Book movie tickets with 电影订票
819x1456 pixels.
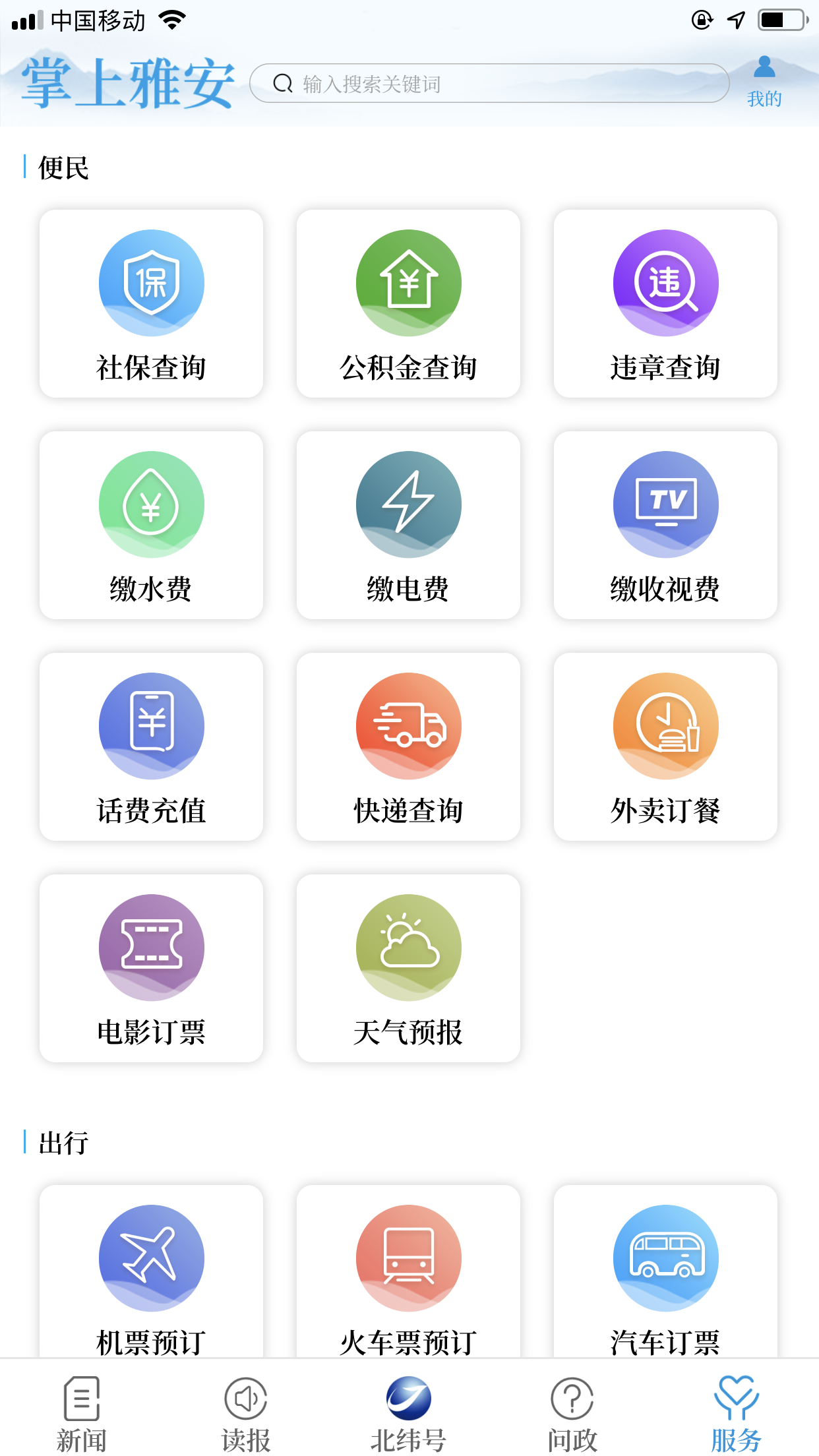pos(150,969)
